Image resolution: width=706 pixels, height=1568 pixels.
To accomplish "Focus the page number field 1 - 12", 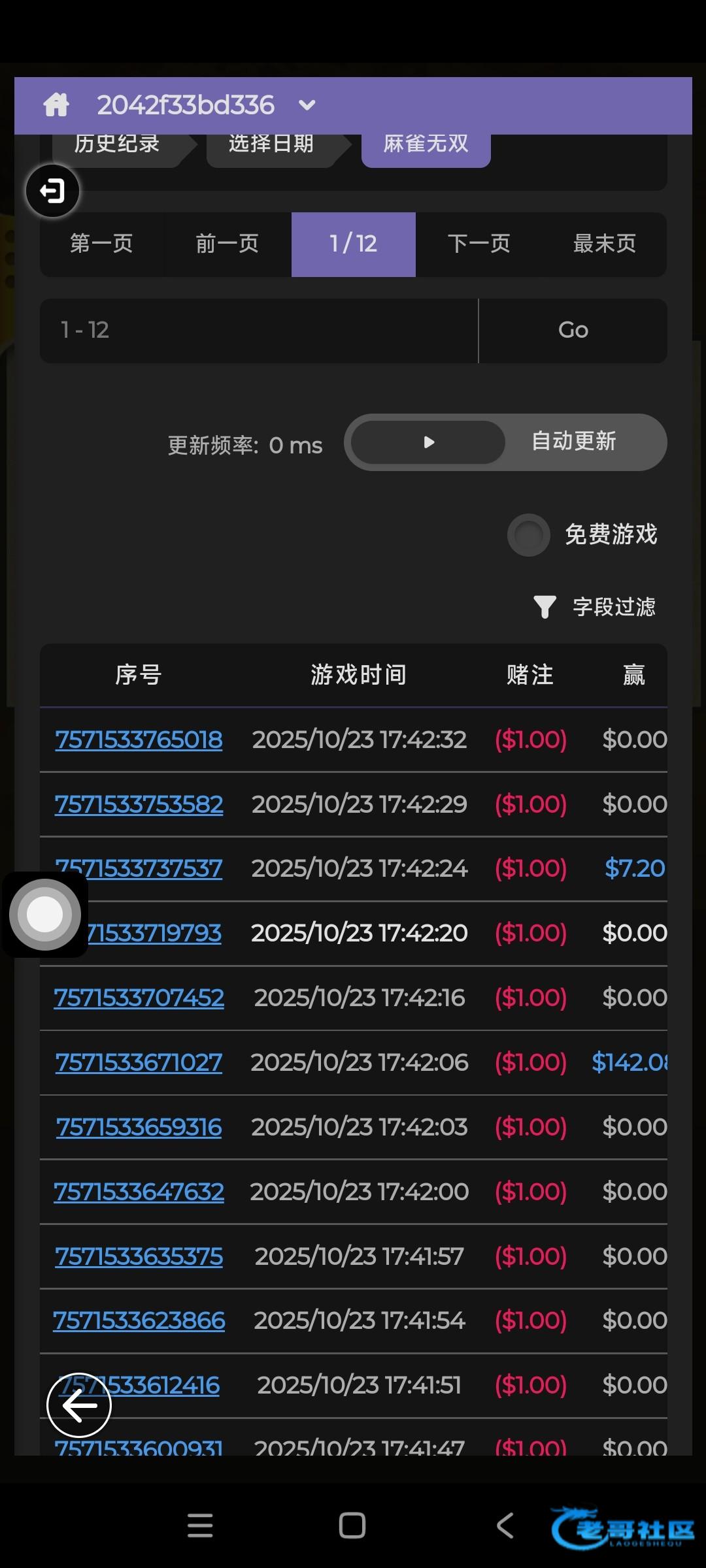I will [x=259, y=331].
